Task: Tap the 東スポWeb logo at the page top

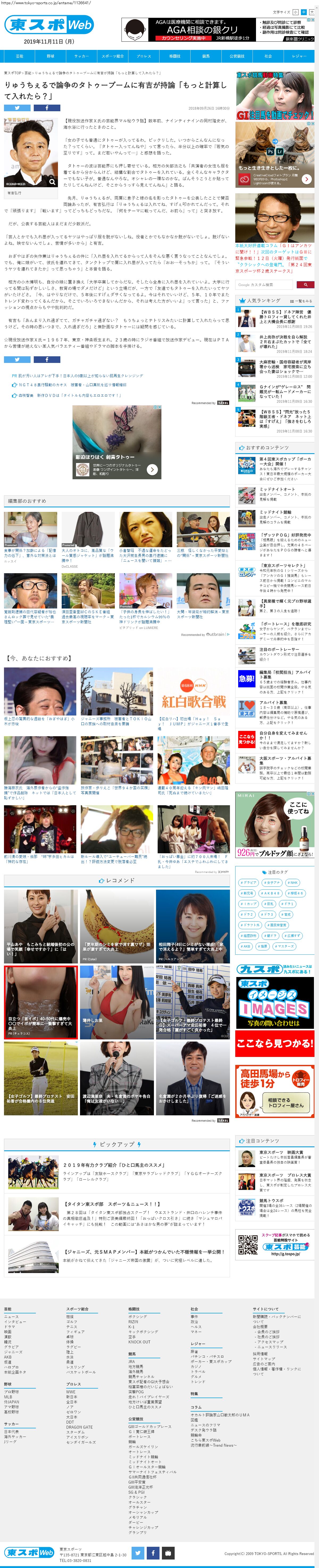Action: tap(49, 25)
